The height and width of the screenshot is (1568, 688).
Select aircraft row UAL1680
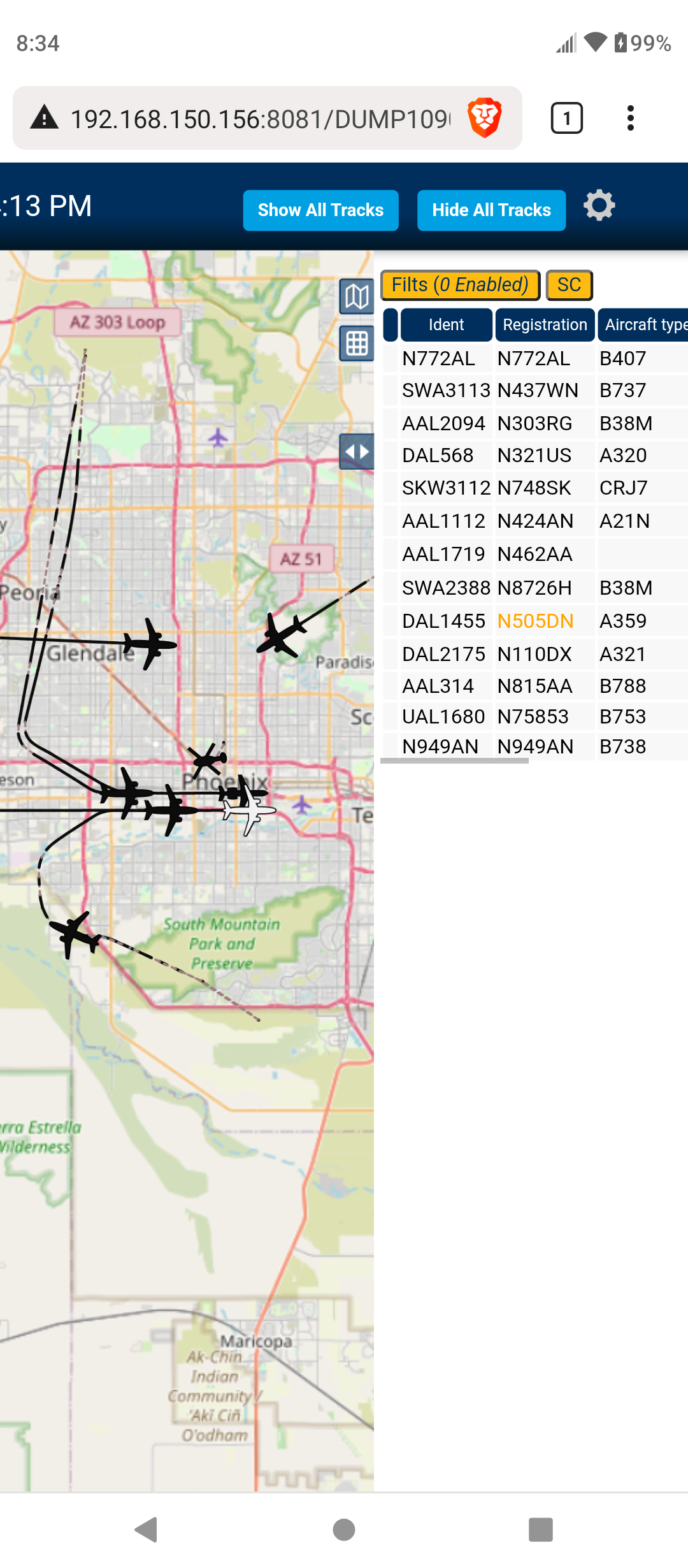tap(535, 716)
